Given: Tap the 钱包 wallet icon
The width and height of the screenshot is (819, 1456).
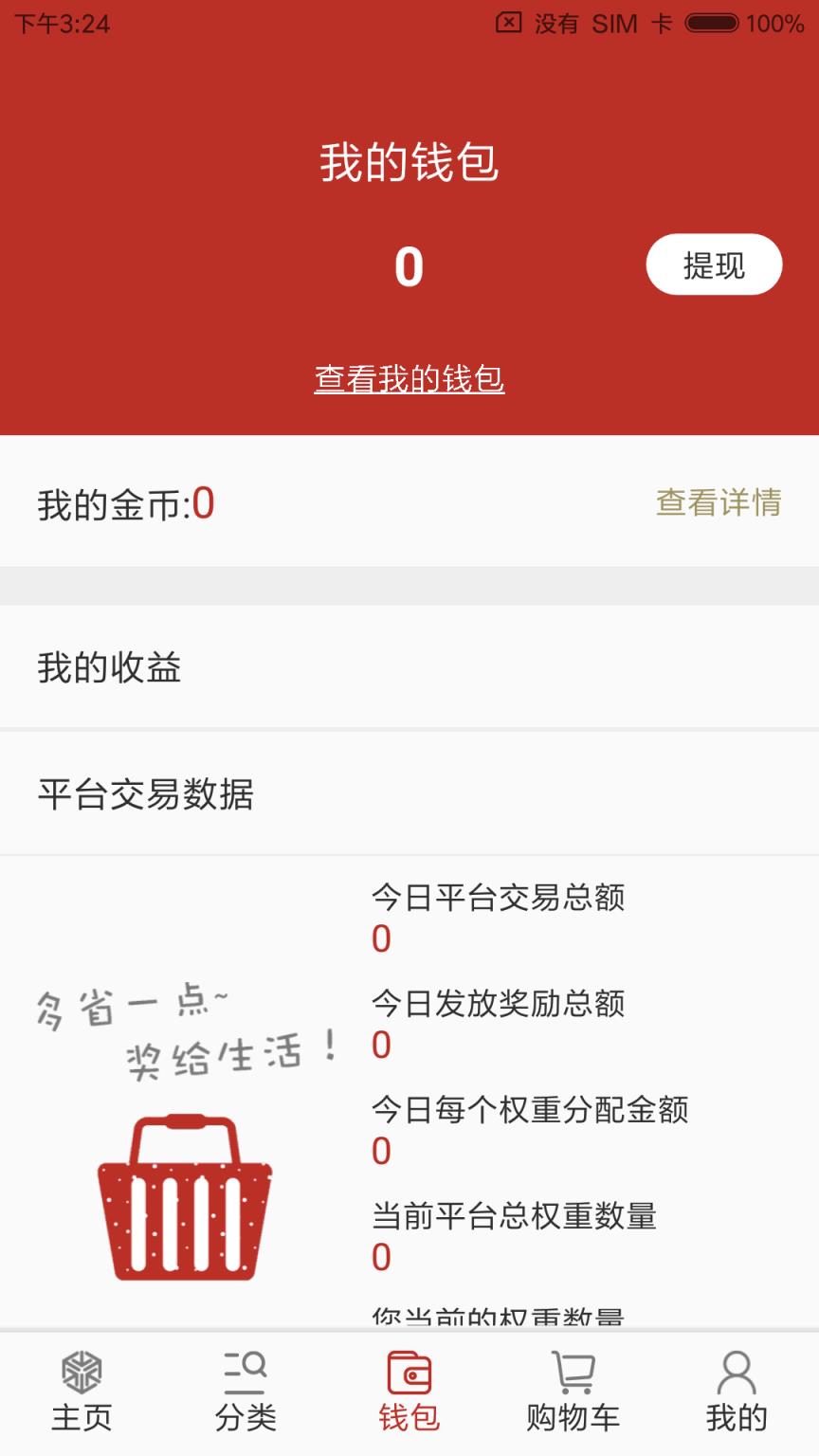Looking at the screenshot, I should point(409,1370).
